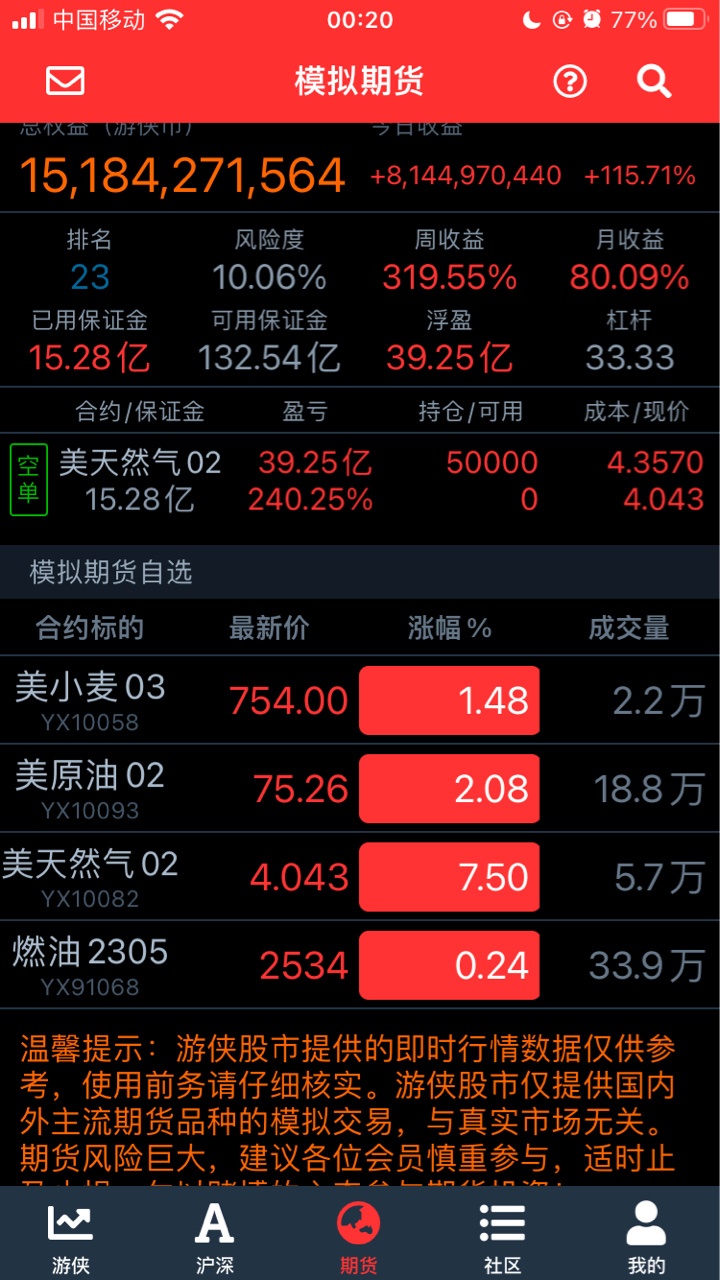
Task: Open the 美原油02 contract row
Action: pyautogui.click(x=360, y=788)
